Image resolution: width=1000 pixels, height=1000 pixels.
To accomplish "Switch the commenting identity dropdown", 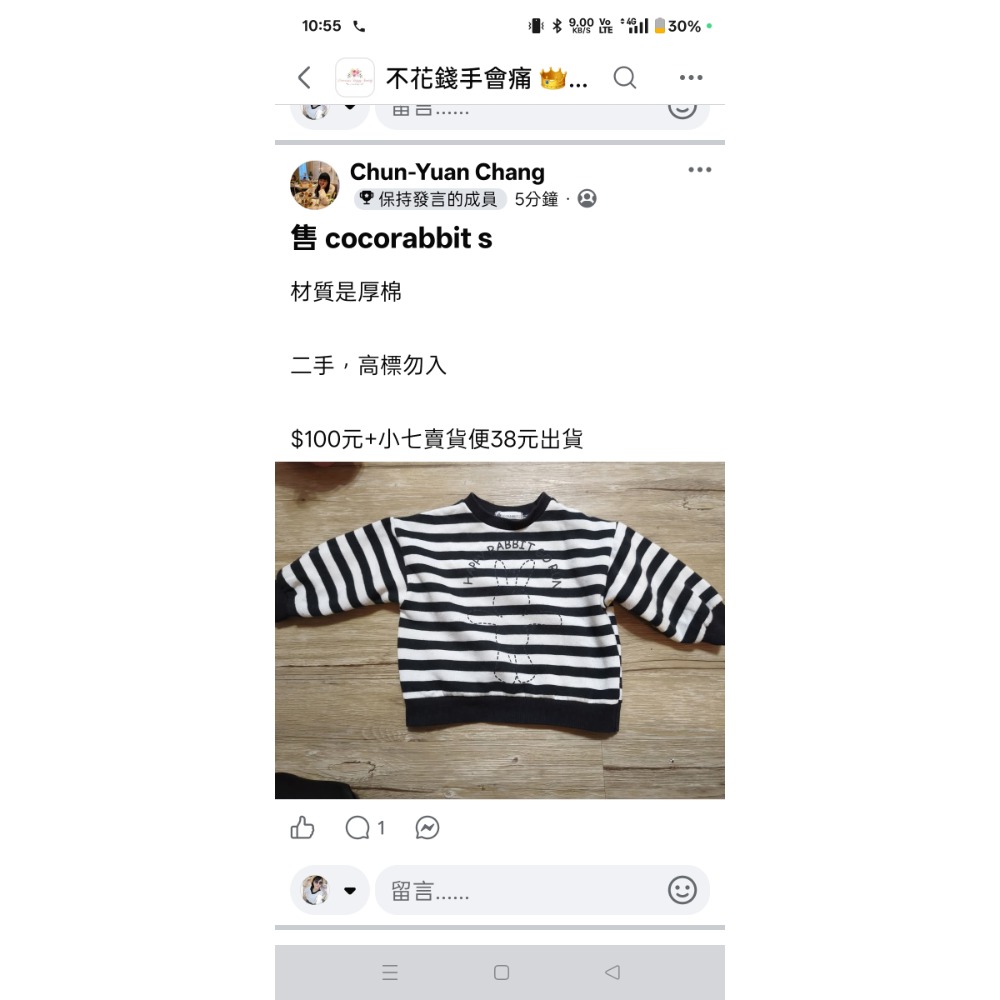I will point(350,891).
